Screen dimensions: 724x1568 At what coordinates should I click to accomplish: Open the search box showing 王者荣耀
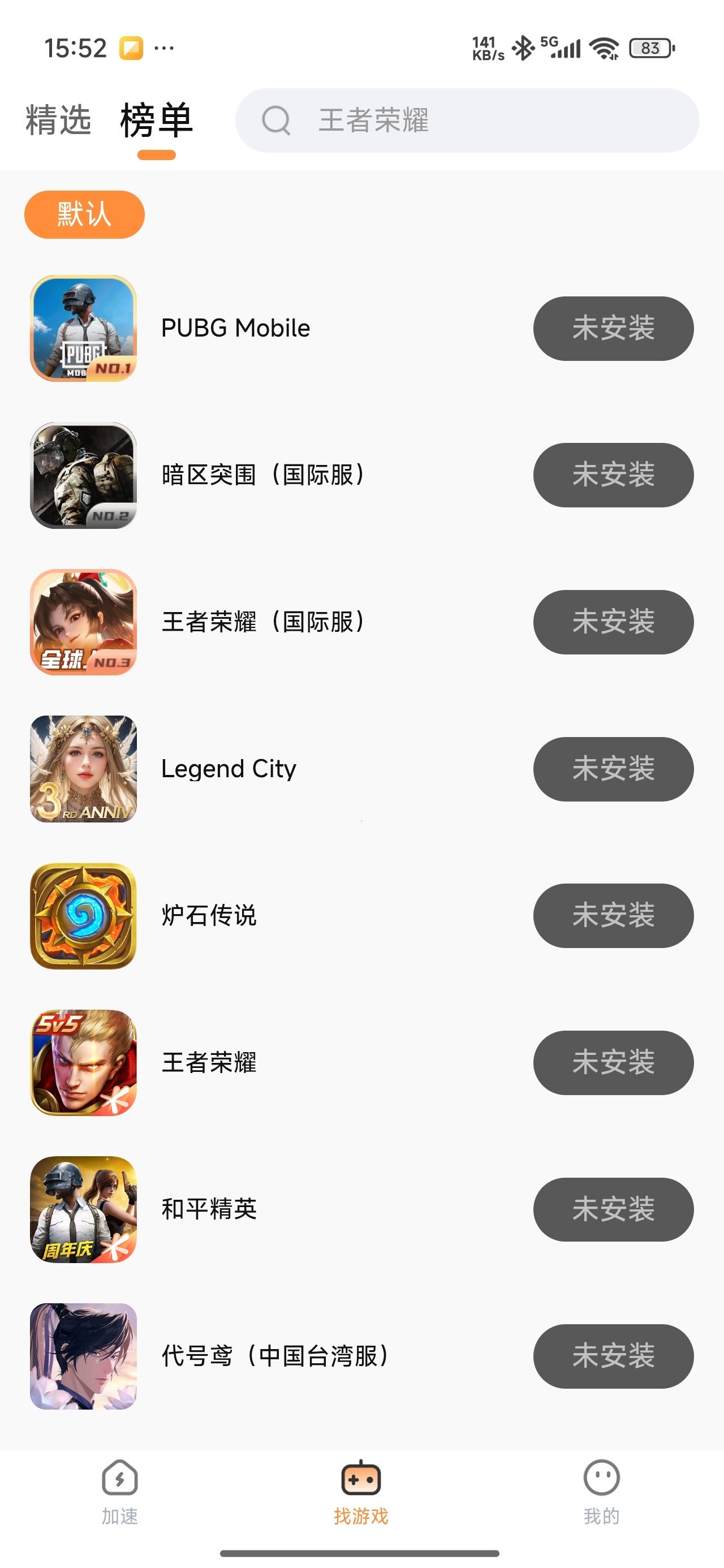tap(467, 120)
